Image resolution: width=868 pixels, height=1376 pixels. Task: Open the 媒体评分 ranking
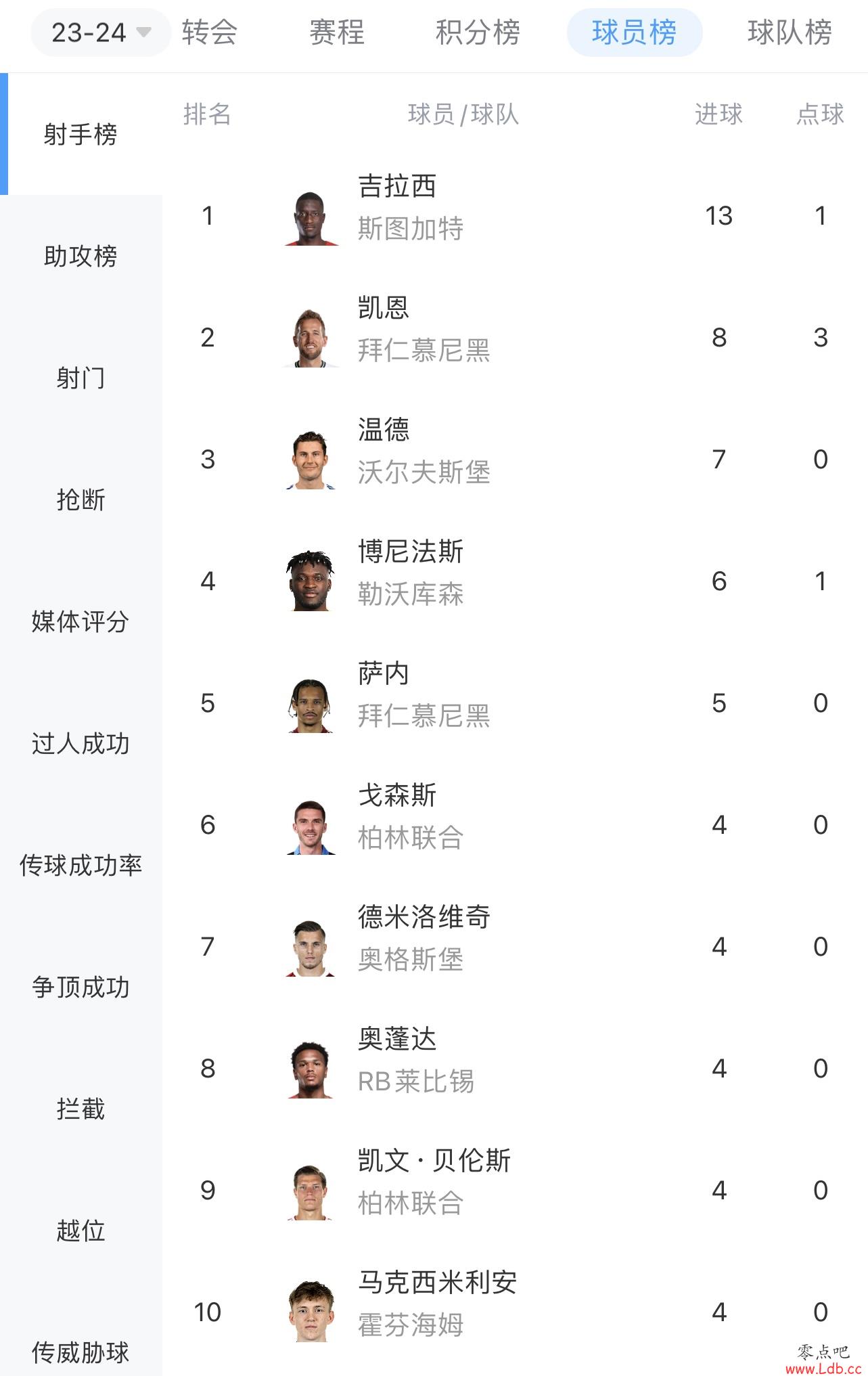81,621
